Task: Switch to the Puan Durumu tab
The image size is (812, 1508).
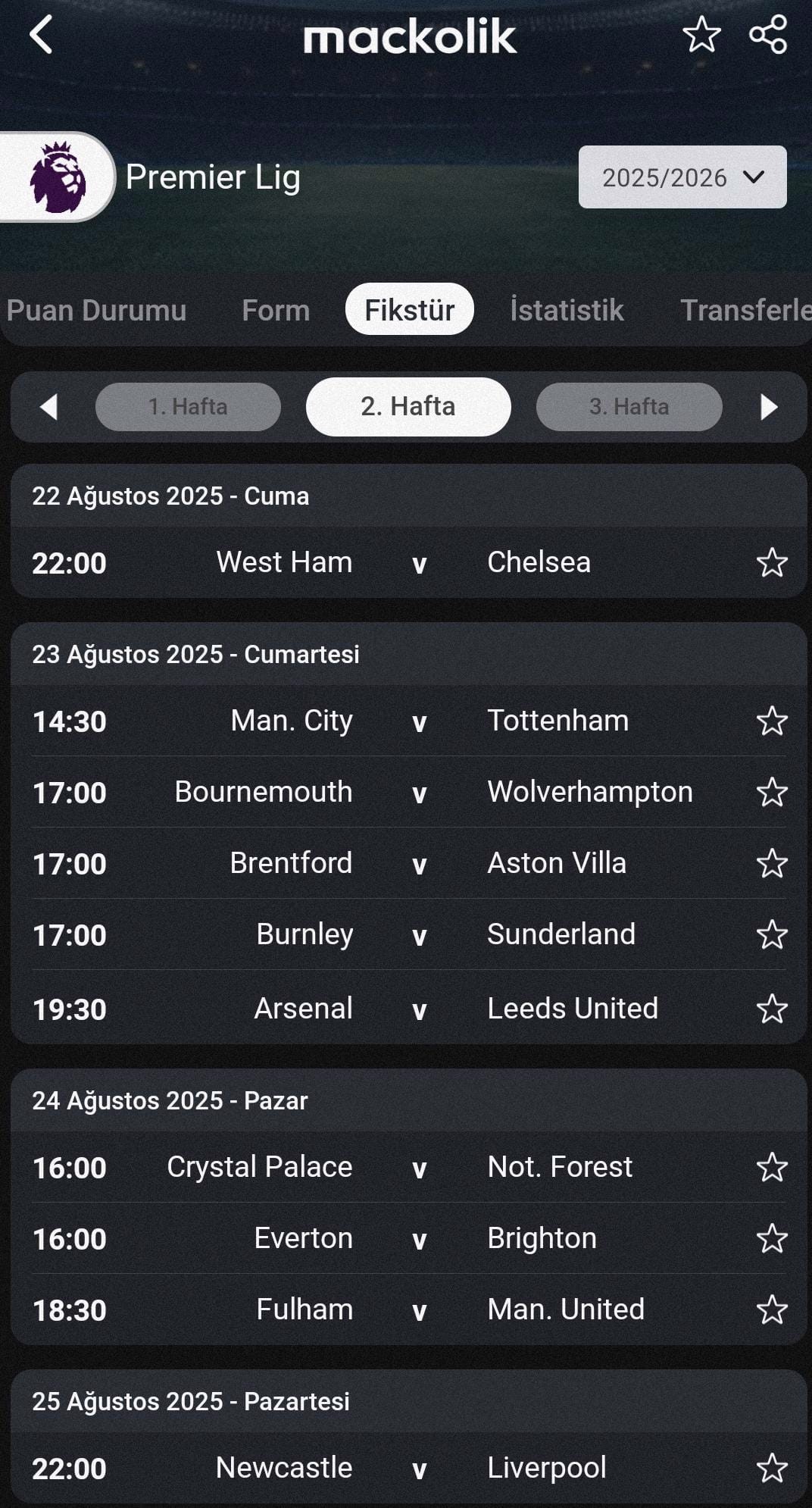Action: (96, 310)
